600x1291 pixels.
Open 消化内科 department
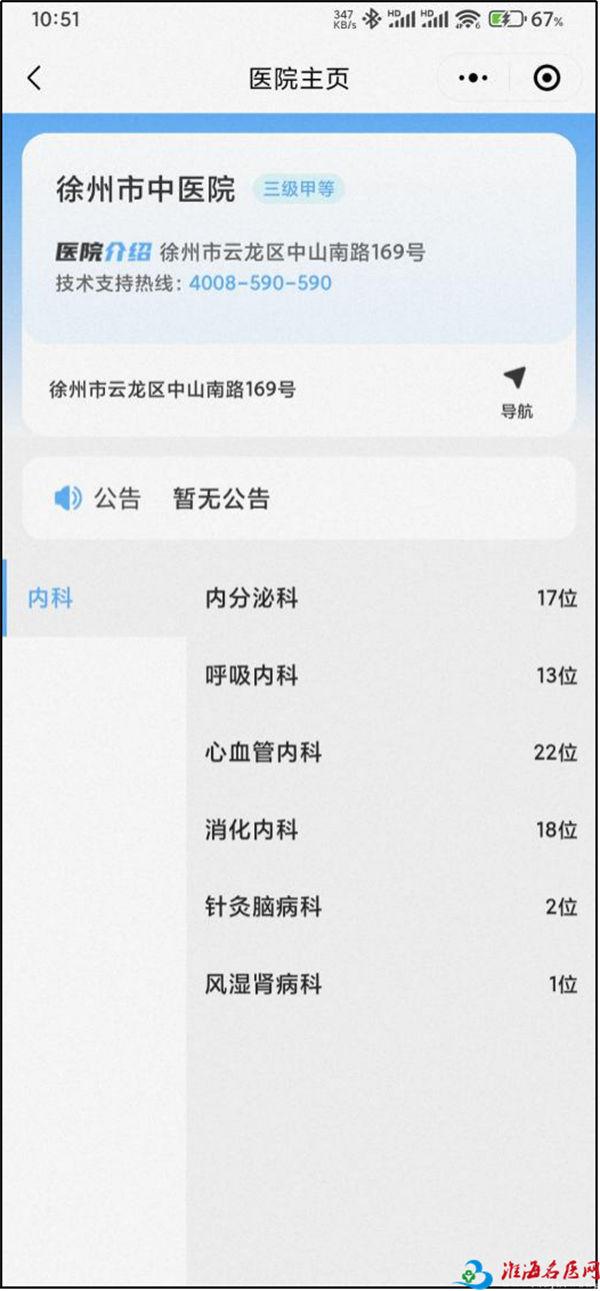click(x=392, y=830)
